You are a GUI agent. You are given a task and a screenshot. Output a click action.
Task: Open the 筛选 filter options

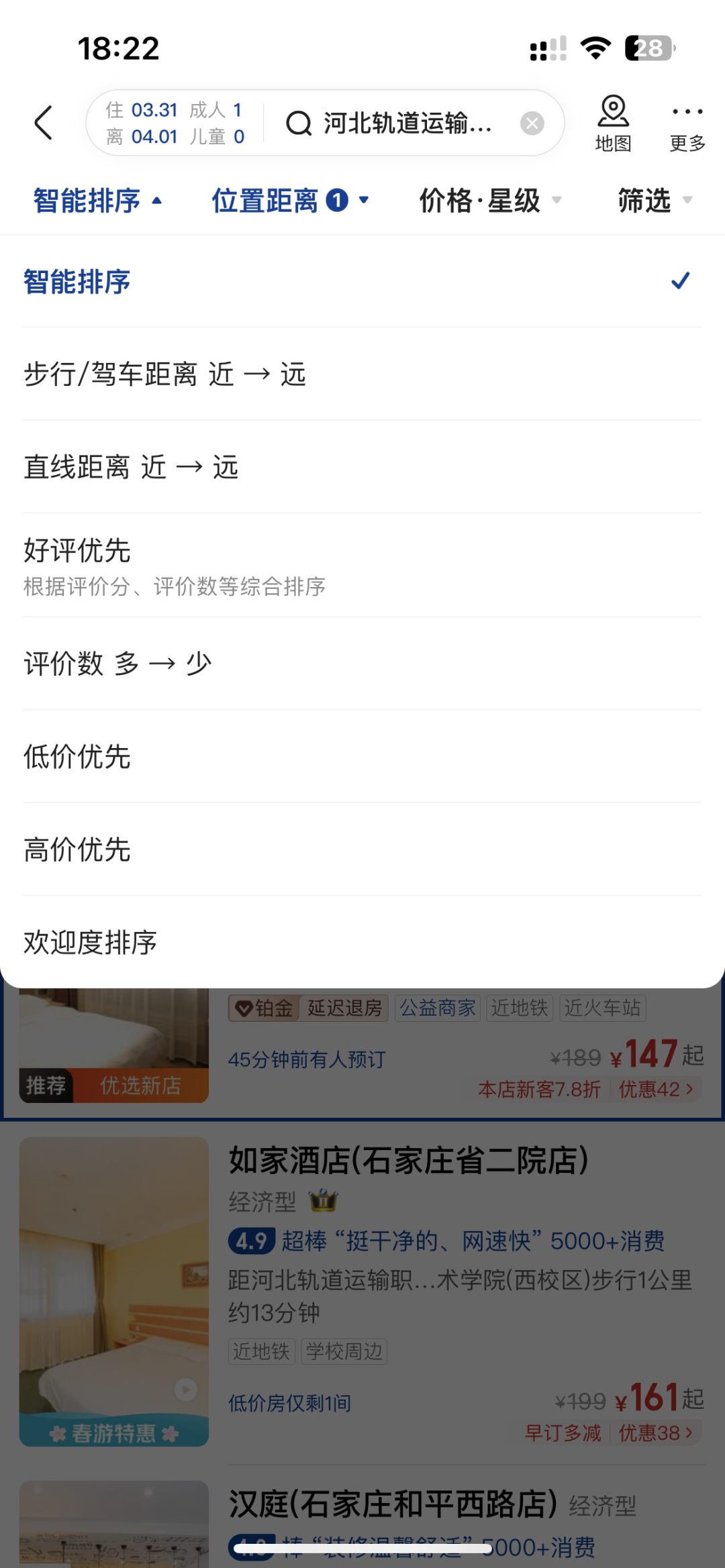tap(655, 200)
